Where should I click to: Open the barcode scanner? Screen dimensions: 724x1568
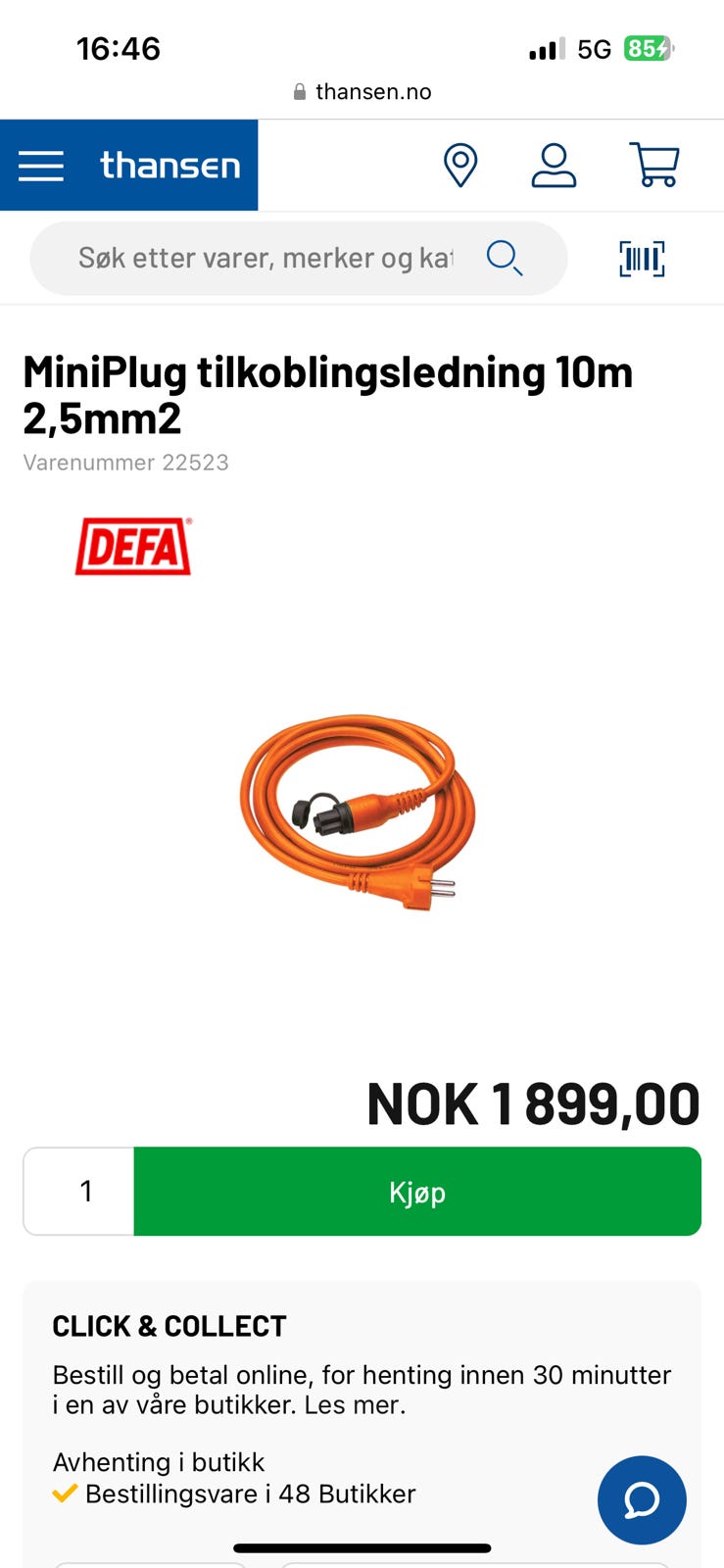point(642,259)
